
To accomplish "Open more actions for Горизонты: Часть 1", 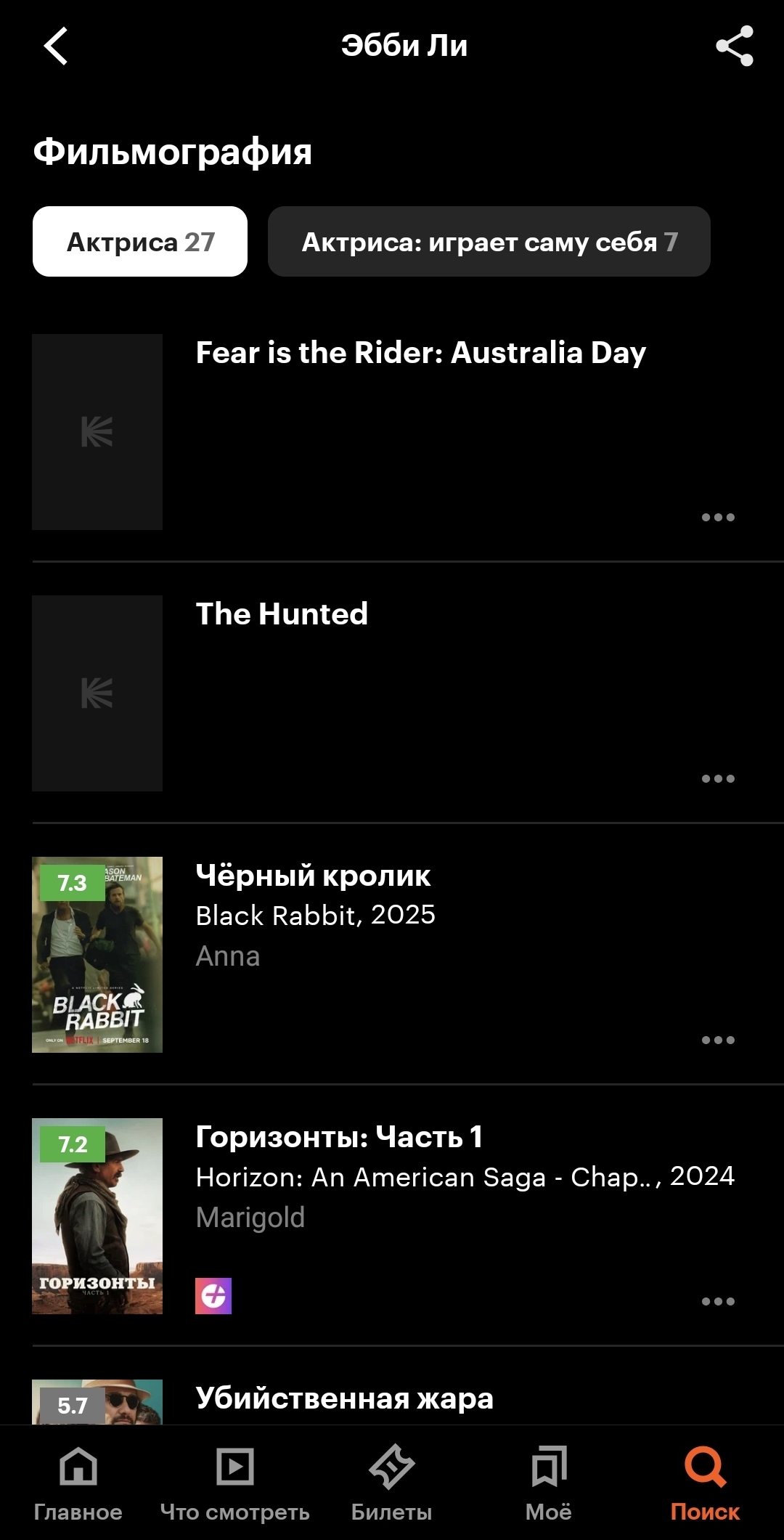I will coord(718,1302).
